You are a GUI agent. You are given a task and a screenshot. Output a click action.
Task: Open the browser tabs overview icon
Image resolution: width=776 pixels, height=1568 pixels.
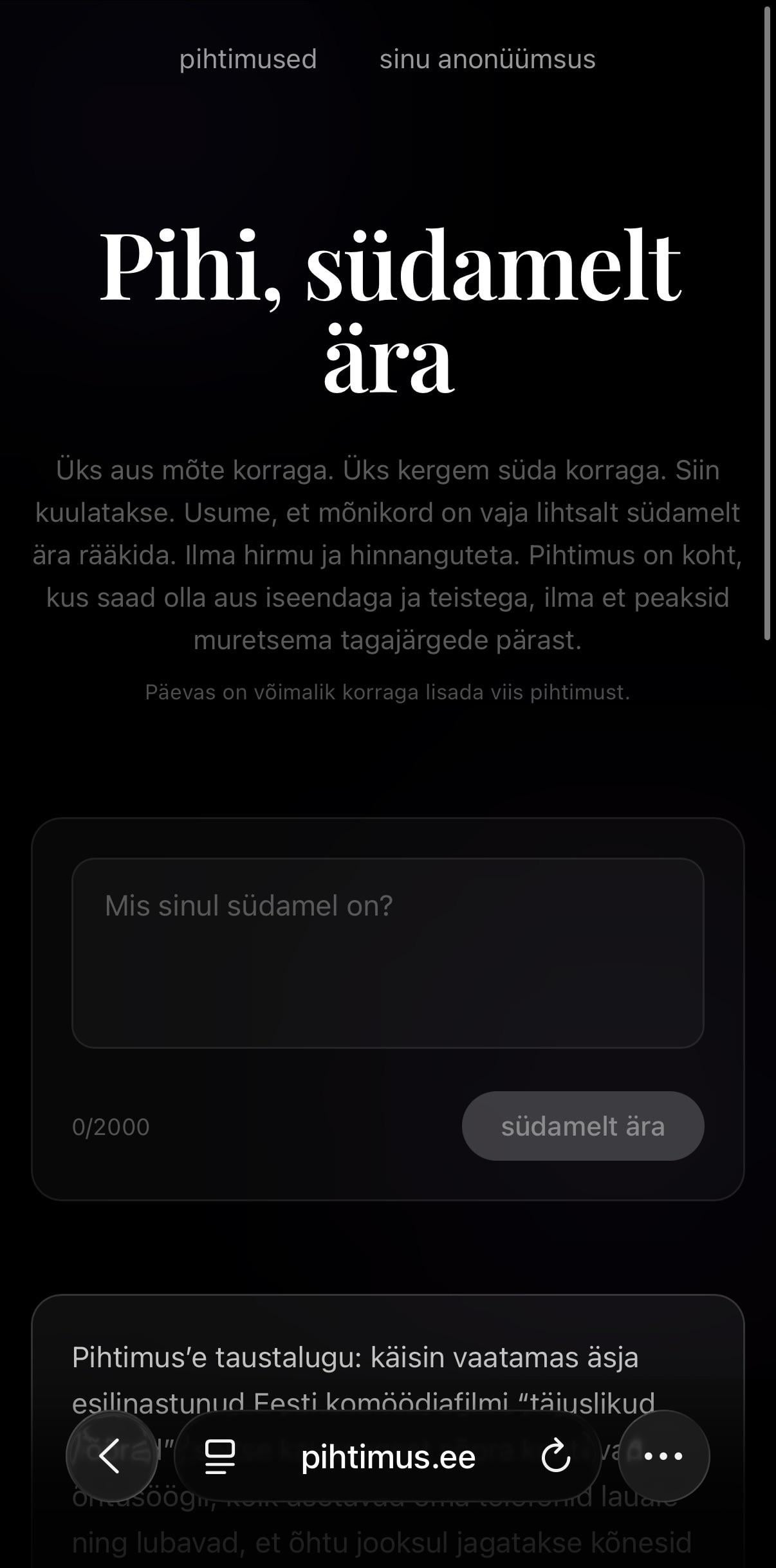pyautogui.click(x=219, y=1456)
